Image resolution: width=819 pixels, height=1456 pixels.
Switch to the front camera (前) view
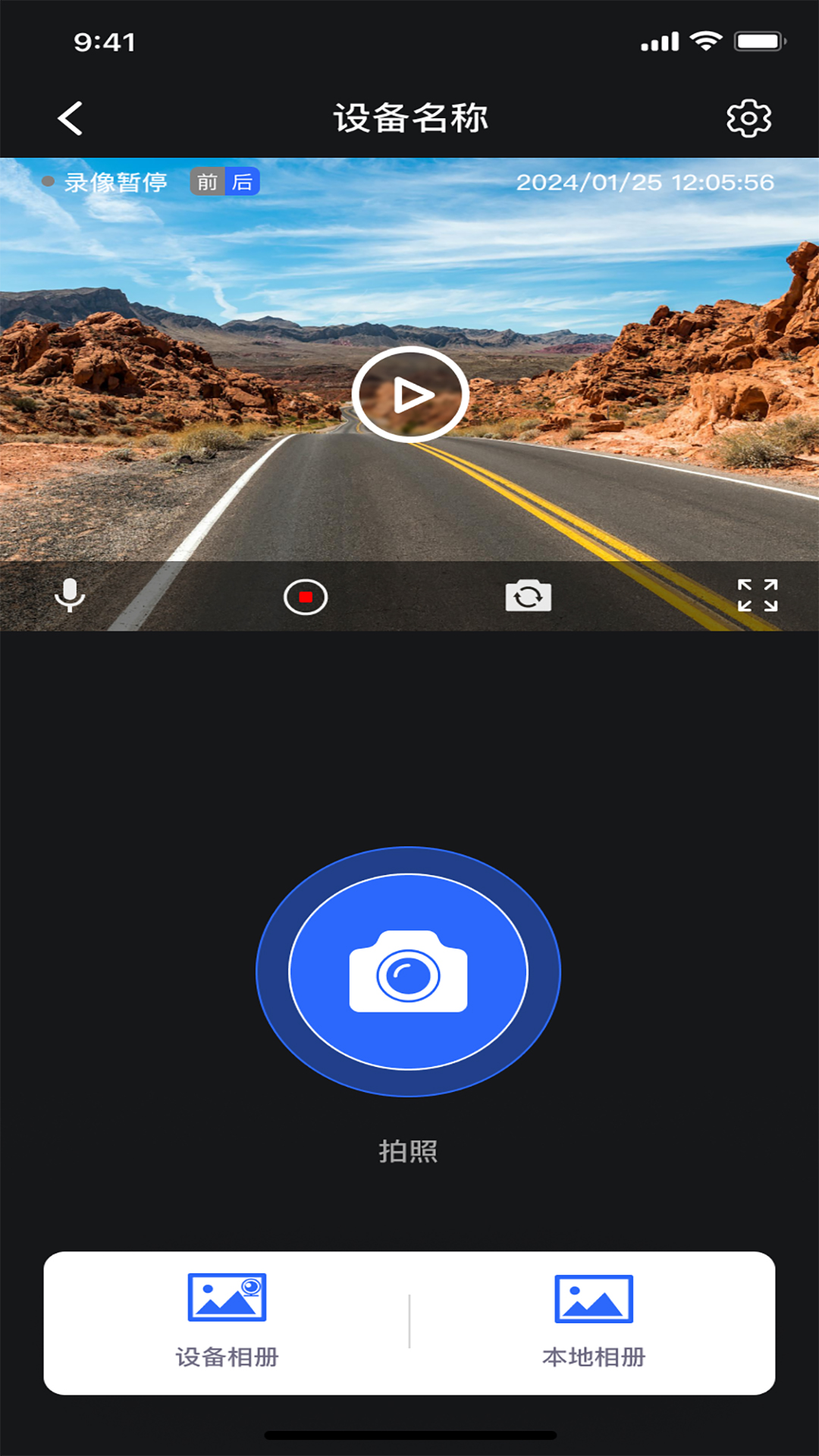207,182
